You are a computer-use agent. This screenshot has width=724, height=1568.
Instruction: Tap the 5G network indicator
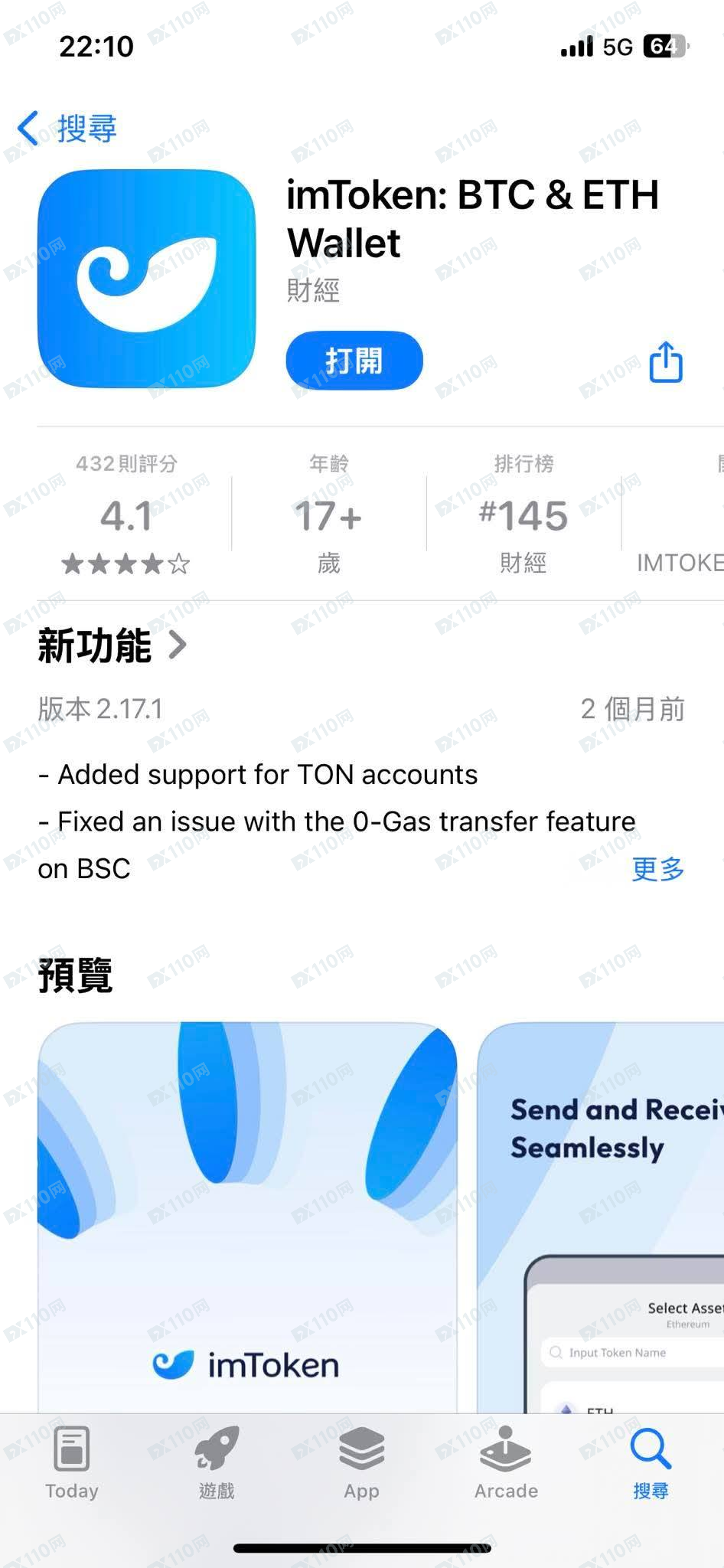(617, 47)
